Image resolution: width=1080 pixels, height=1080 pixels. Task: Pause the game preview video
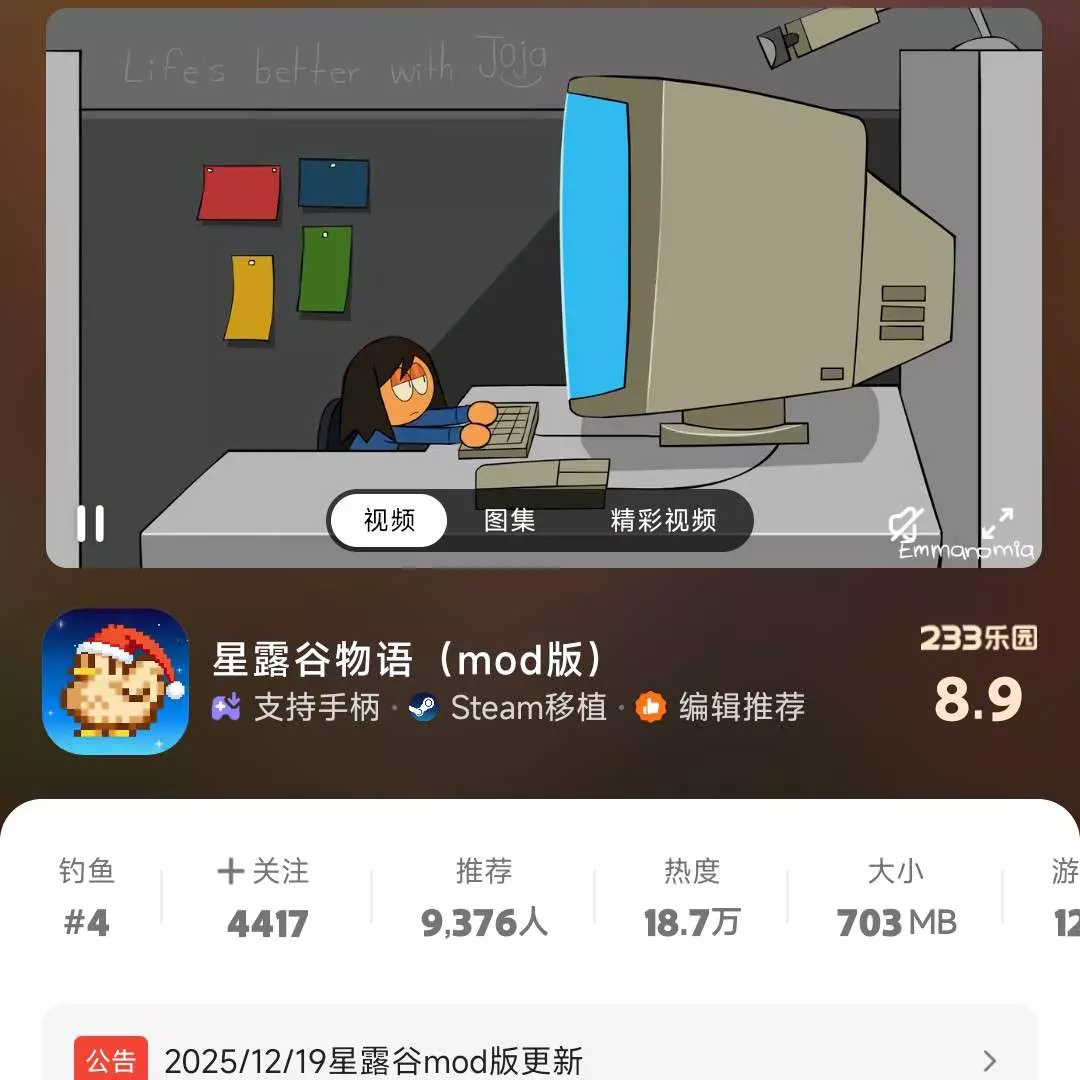click(x=90, y=523)
